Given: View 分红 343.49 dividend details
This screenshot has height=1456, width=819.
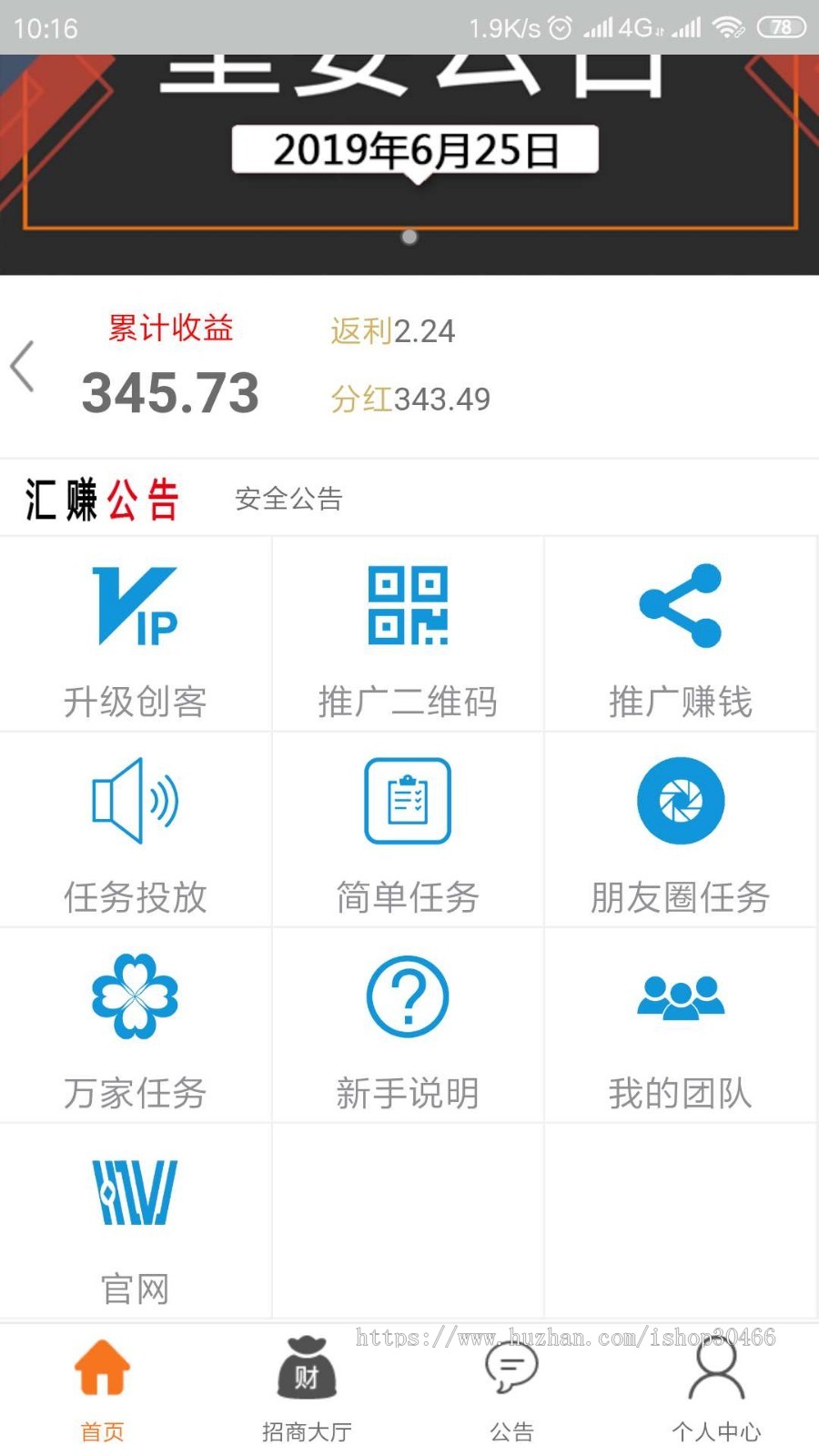Looking at the screenshot, I should (x=410, y=399).
